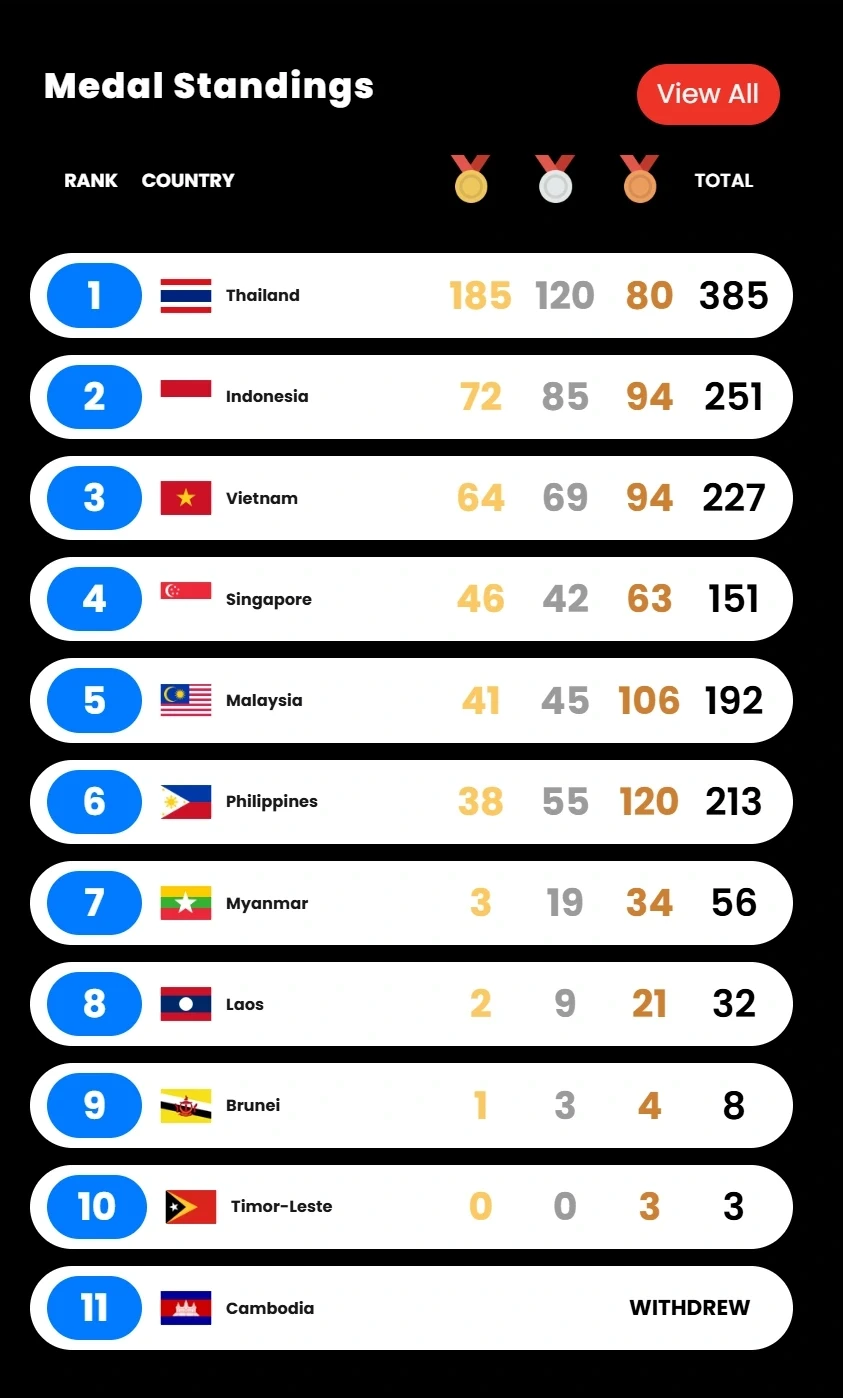The width and height of the screenshot is (843, 1398).
Task: Click the silver medal column icon
Action: tap(555, 180)
